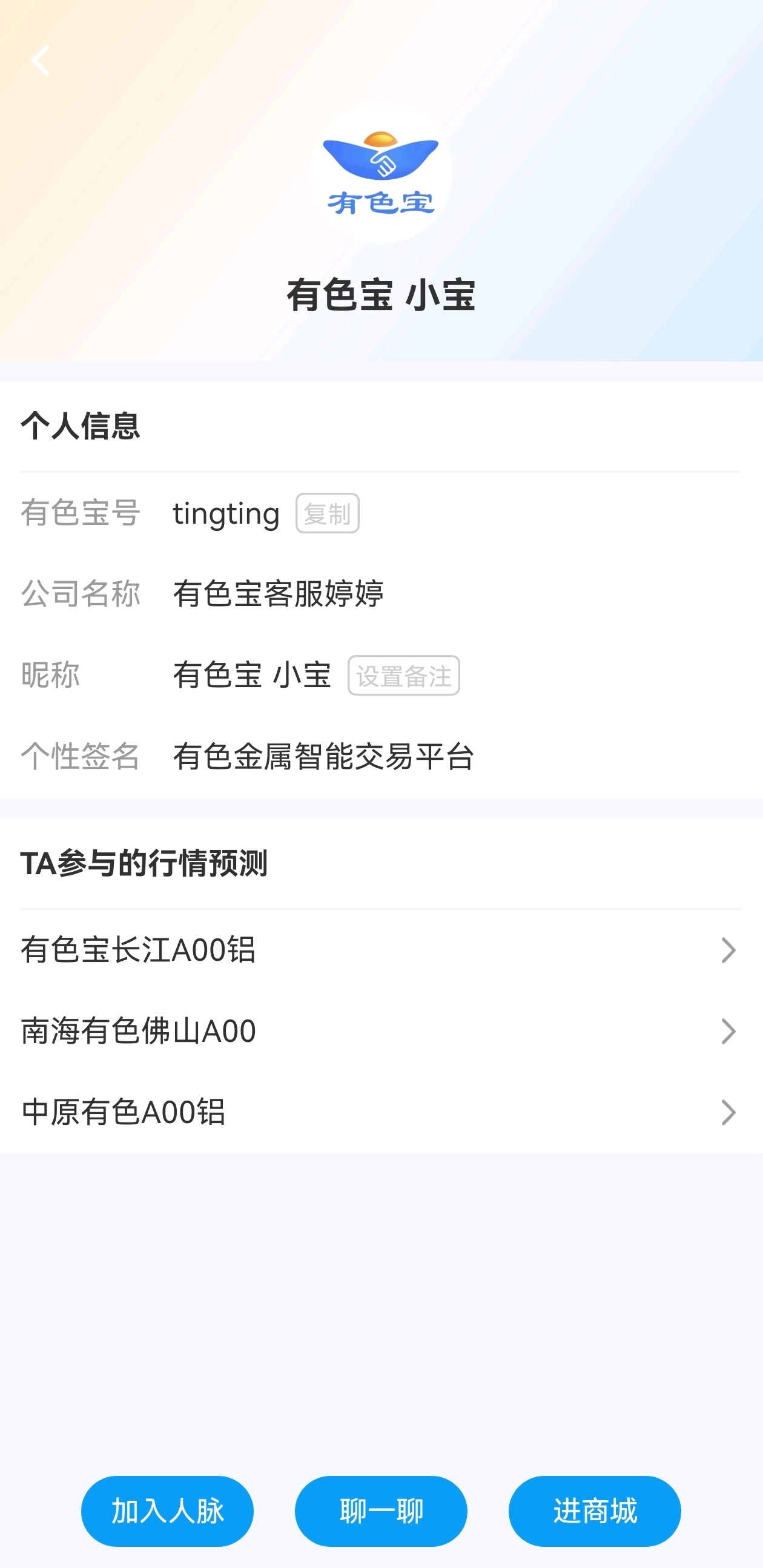Tap 设置备注 to set a remark
Screen dimensions: 763x1568
coord(404,676)
